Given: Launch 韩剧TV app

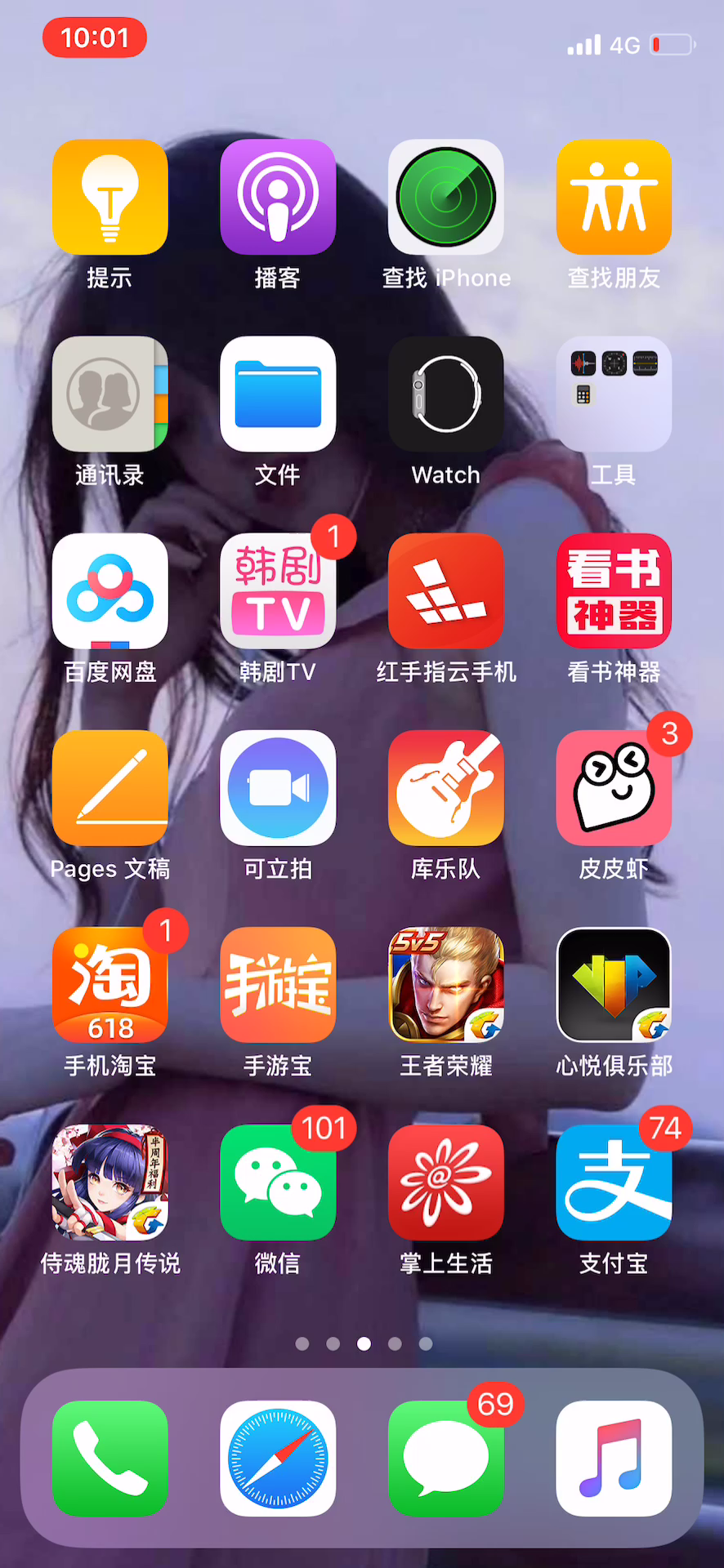Looking at the screenshot, I should click(278, 591).
